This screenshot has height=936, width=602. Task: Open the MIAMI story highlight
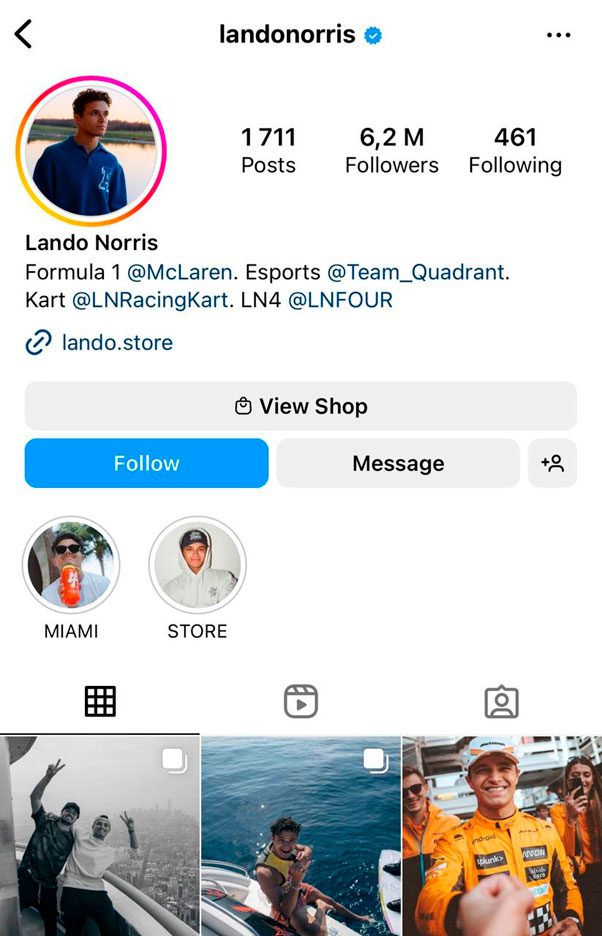pos(70,565)
